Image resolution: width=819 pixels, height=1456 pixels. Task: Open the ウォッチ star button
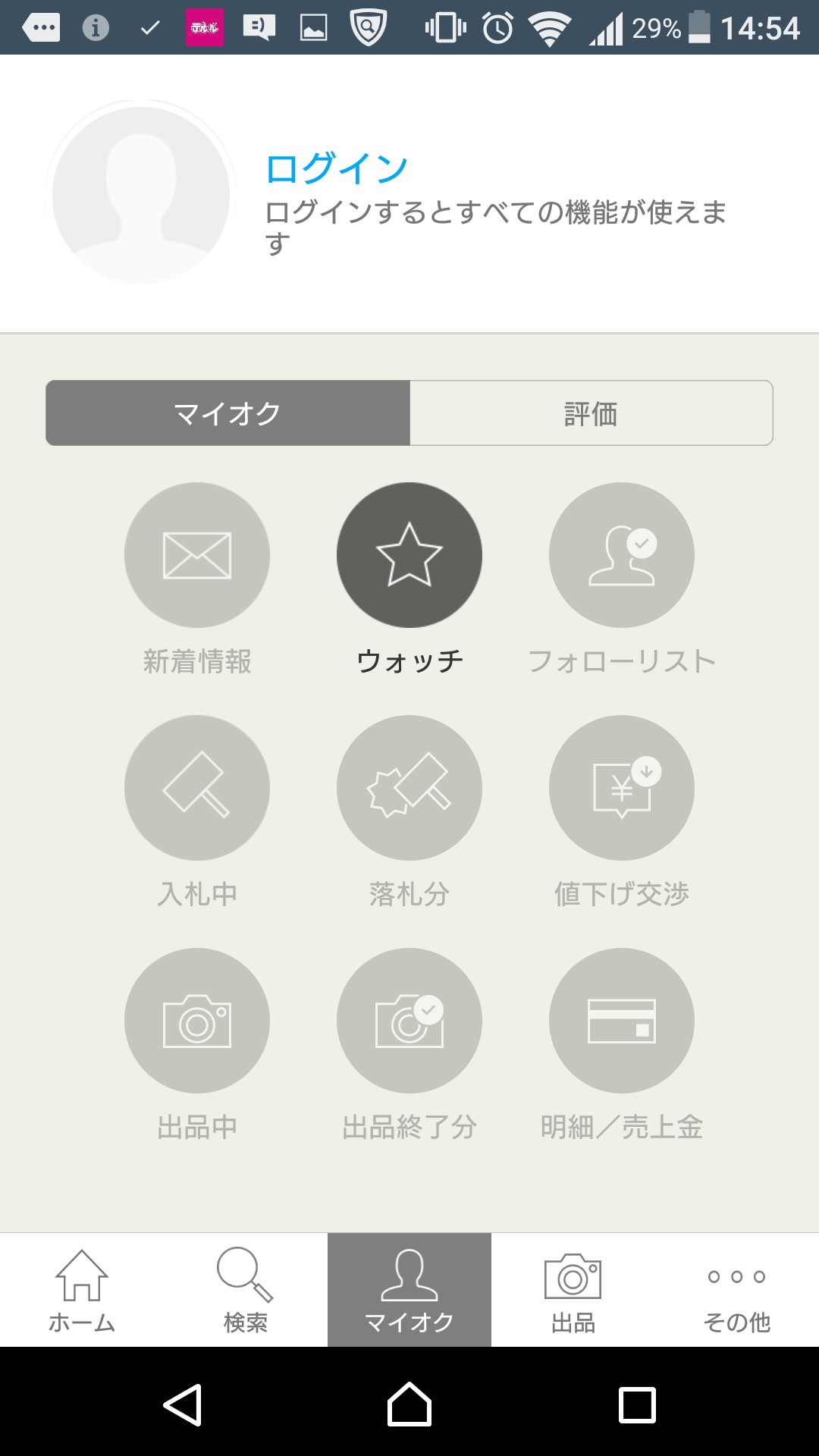[x=409, y=555]
